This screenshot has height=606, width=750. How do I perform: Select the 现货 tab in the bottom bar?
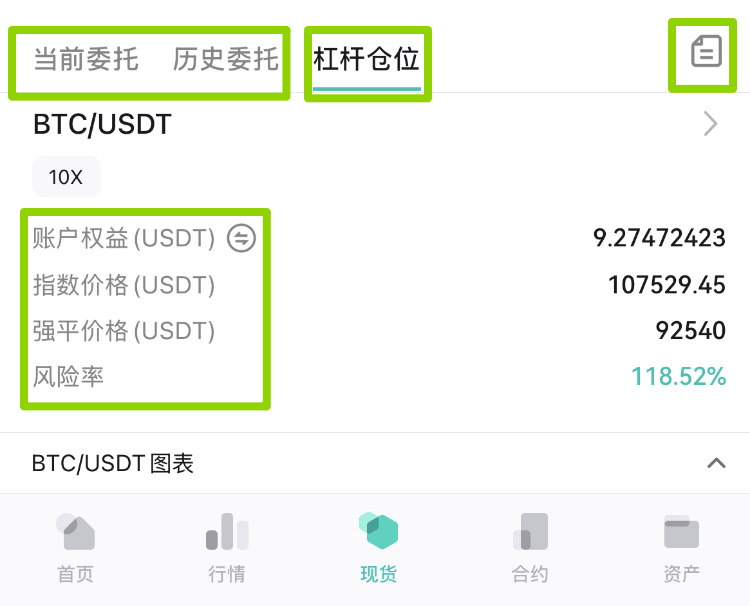click(378, 548)
